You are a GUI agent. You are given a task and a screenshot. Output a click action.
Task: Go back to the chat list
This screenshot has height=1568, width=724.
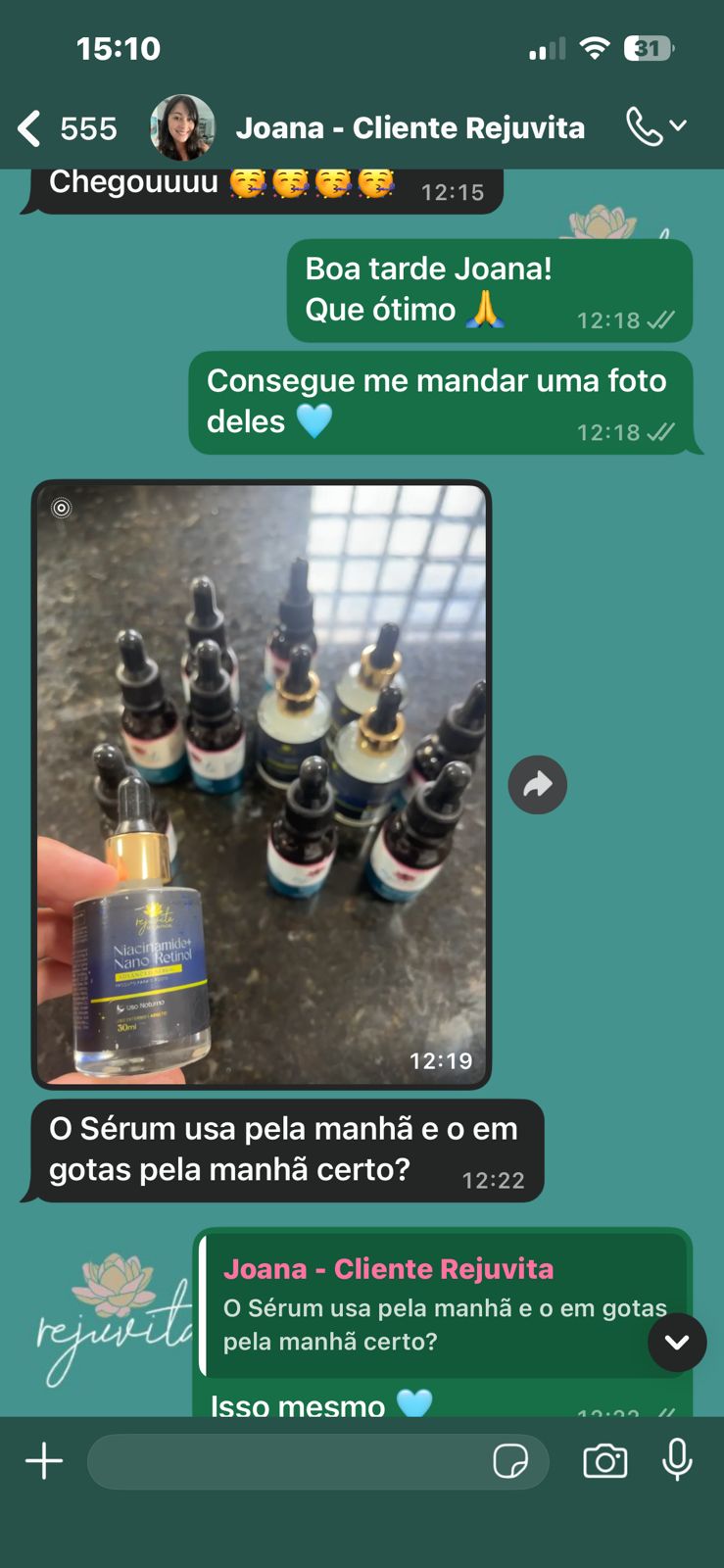pos(31,128)
